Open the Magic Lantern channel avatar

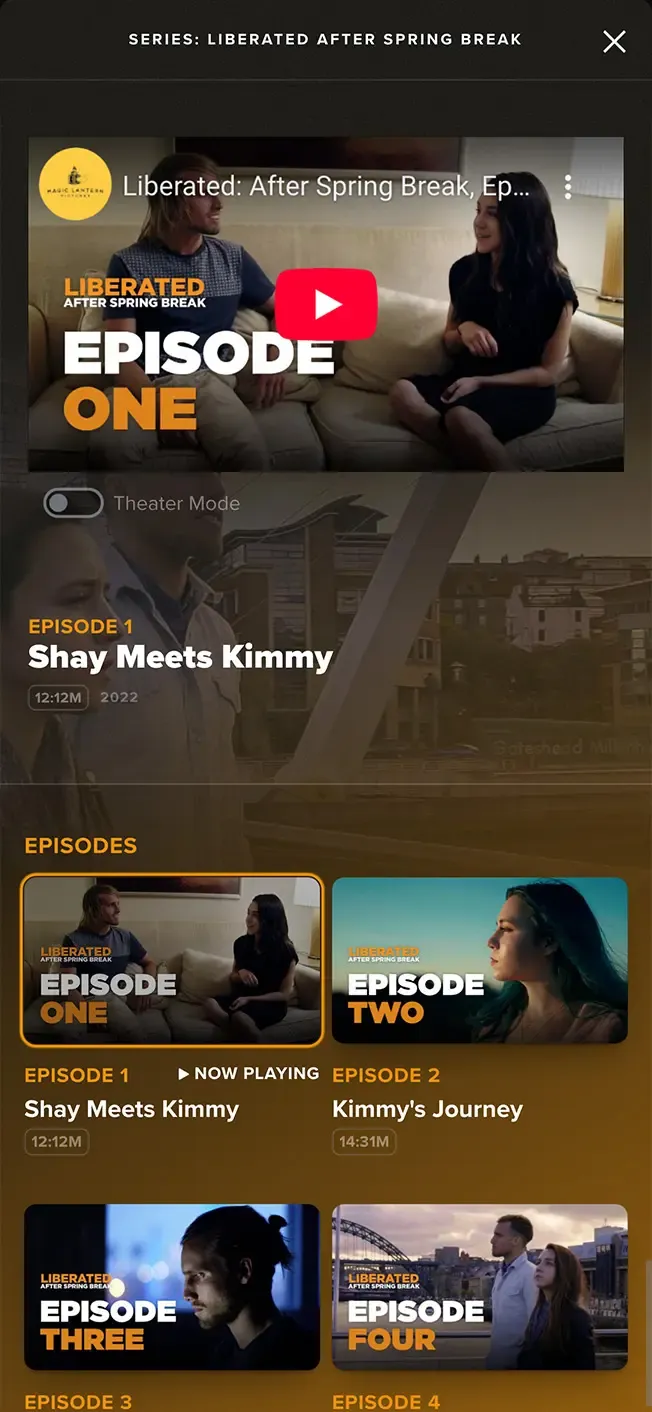[75, 184]
